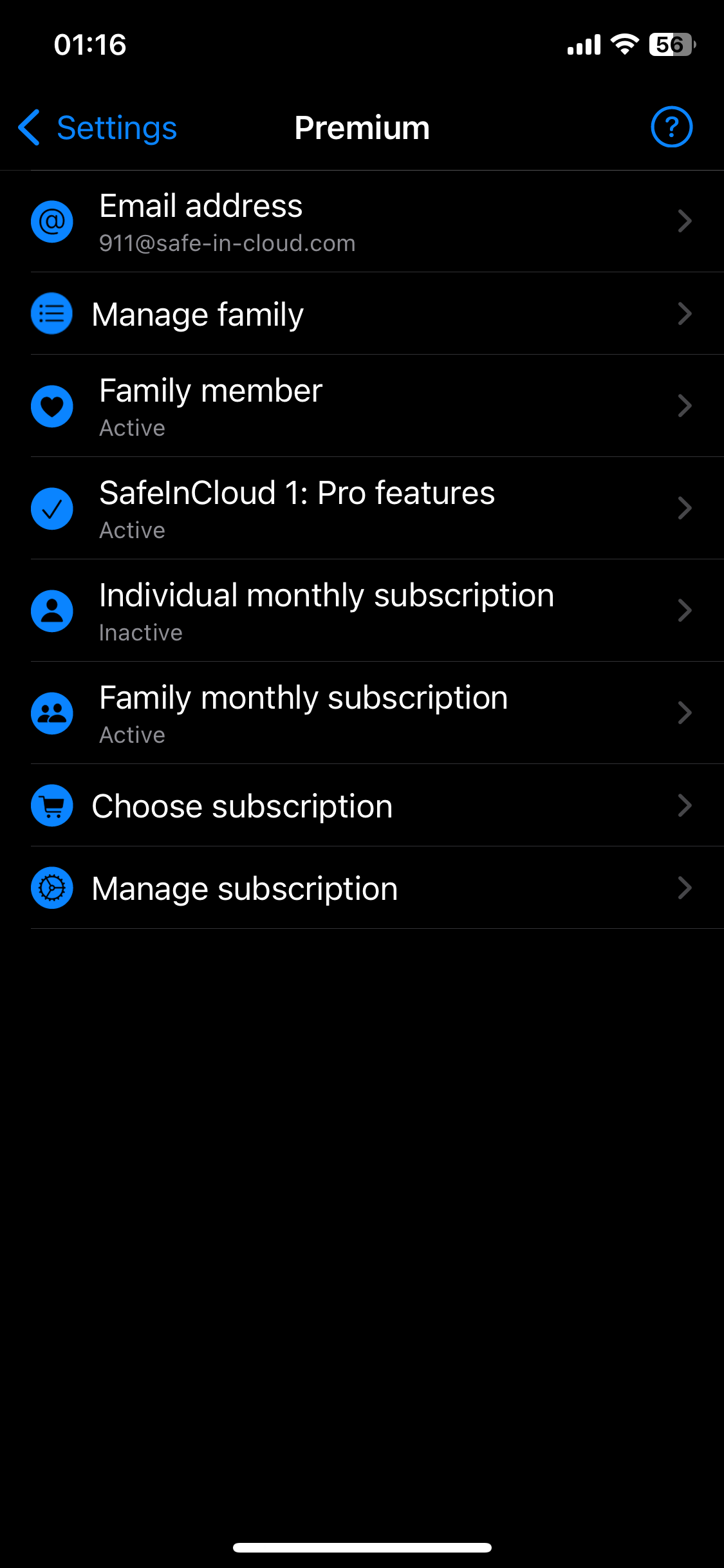The height and width of the screenshot is (1568, 724).
Task: View Family member status details
Action: point(360,406)
